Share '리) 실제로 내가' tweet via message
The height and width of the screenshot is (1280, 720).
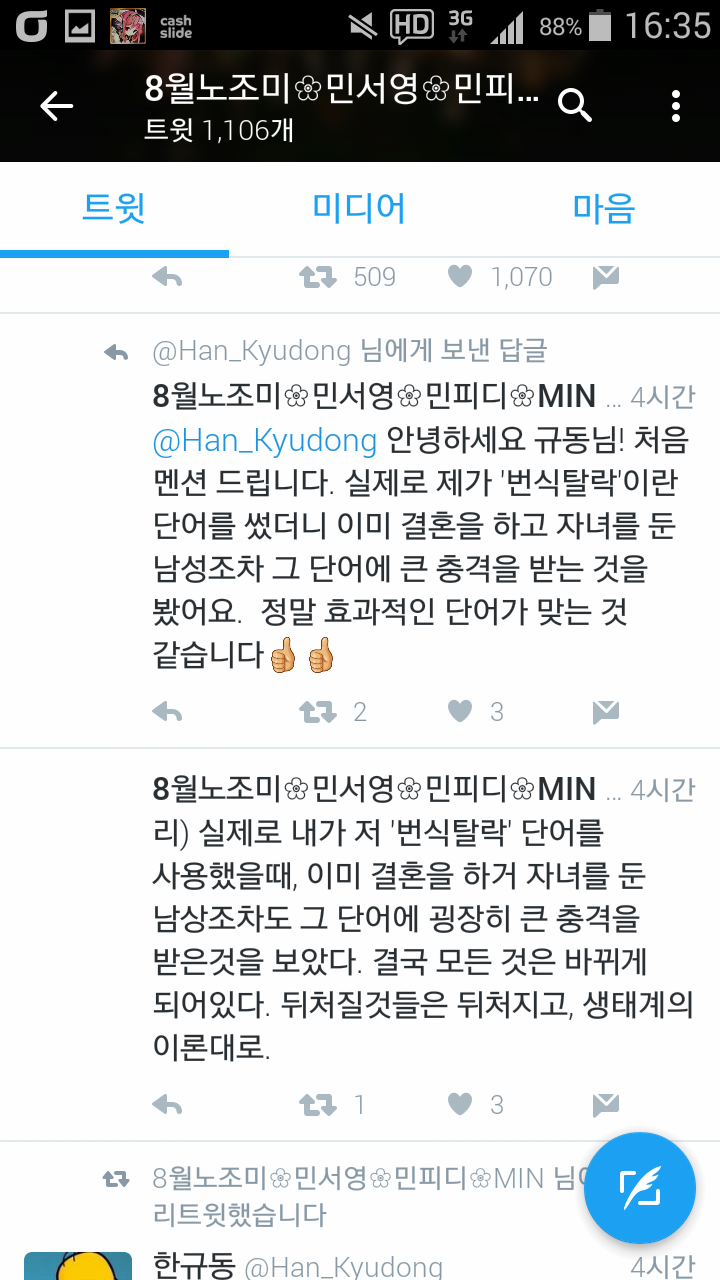point(605,1104)
